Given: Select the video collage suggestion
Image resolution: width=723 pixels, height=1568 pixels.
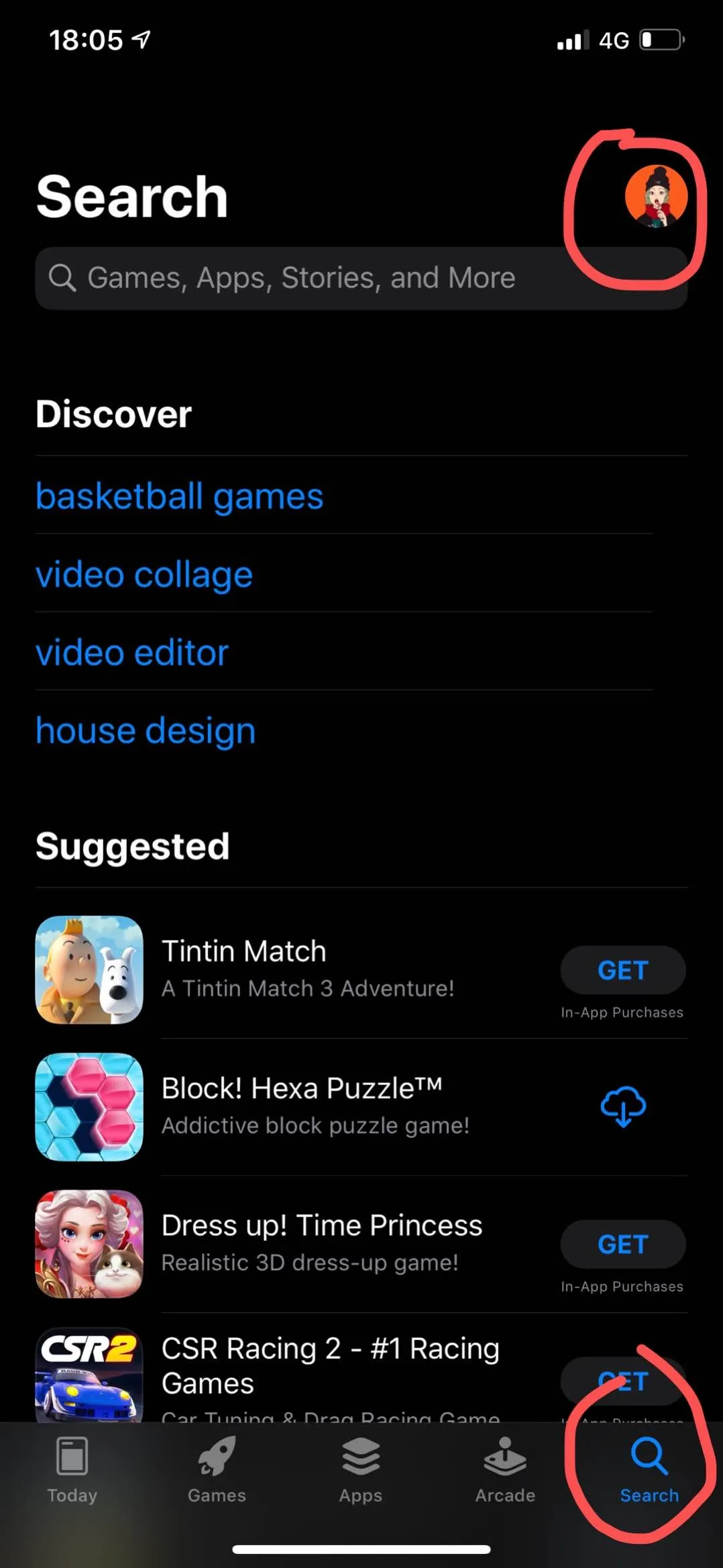Looking at the screenshot, I should pos(144,575).
